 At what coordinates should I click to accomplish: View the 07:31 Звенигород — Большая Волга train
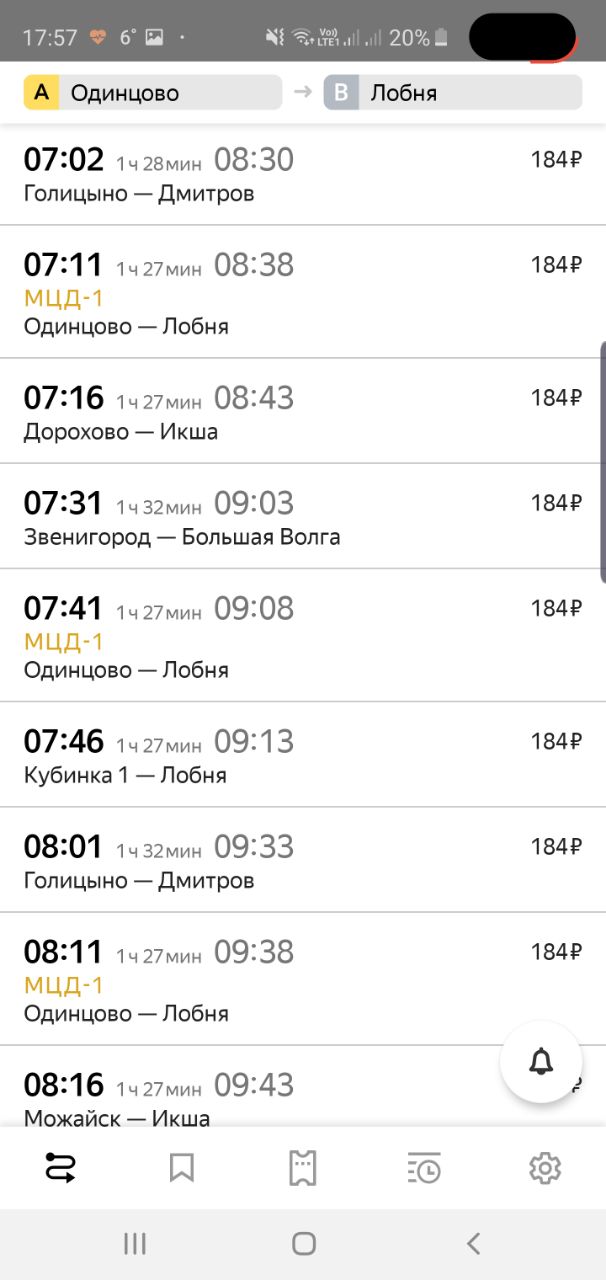coord(303,516)
